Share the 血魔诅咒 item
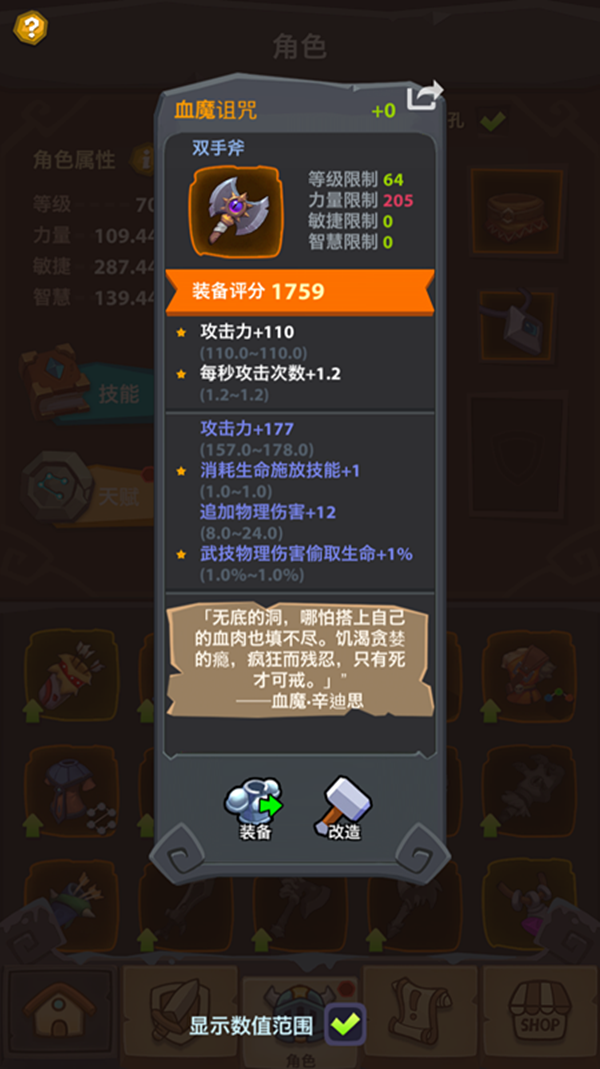600x1069 pixels. (424, 97)
